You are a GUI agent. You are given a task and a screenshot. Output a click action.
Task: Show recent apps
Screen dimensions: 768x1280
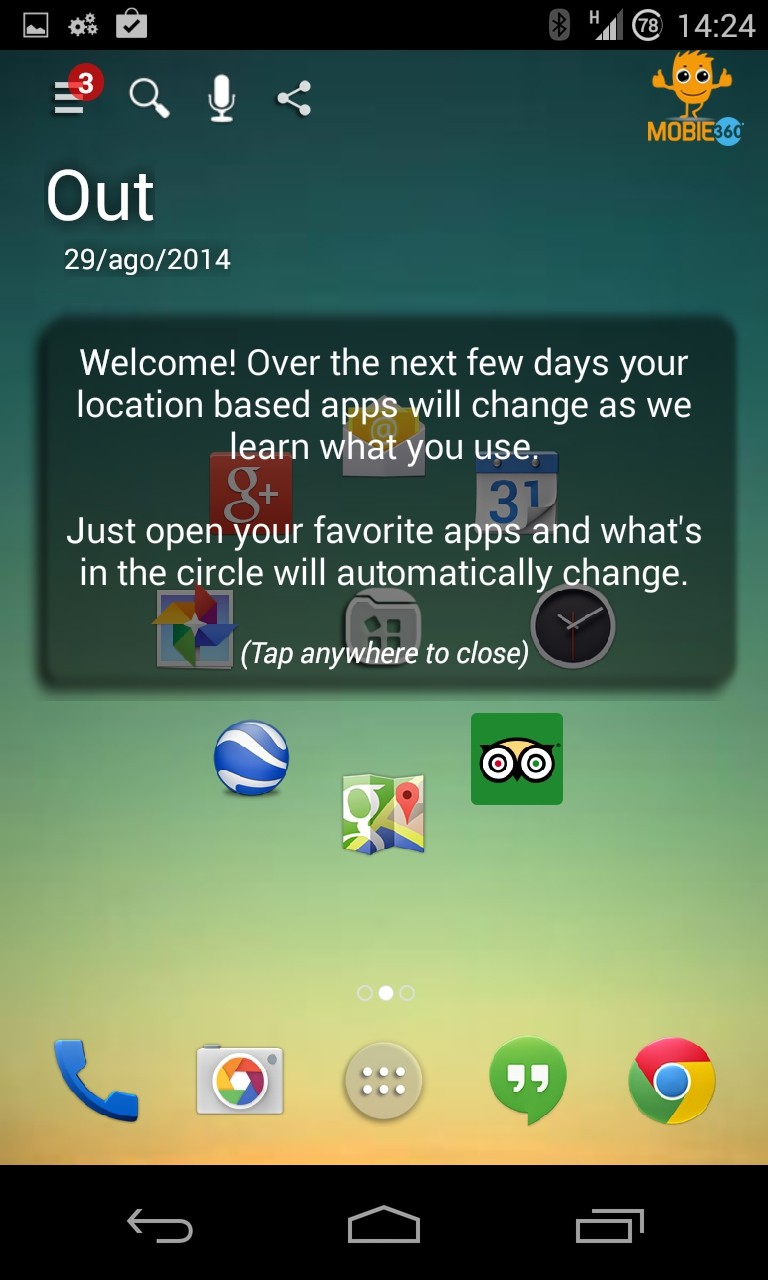click(609, 1224)
